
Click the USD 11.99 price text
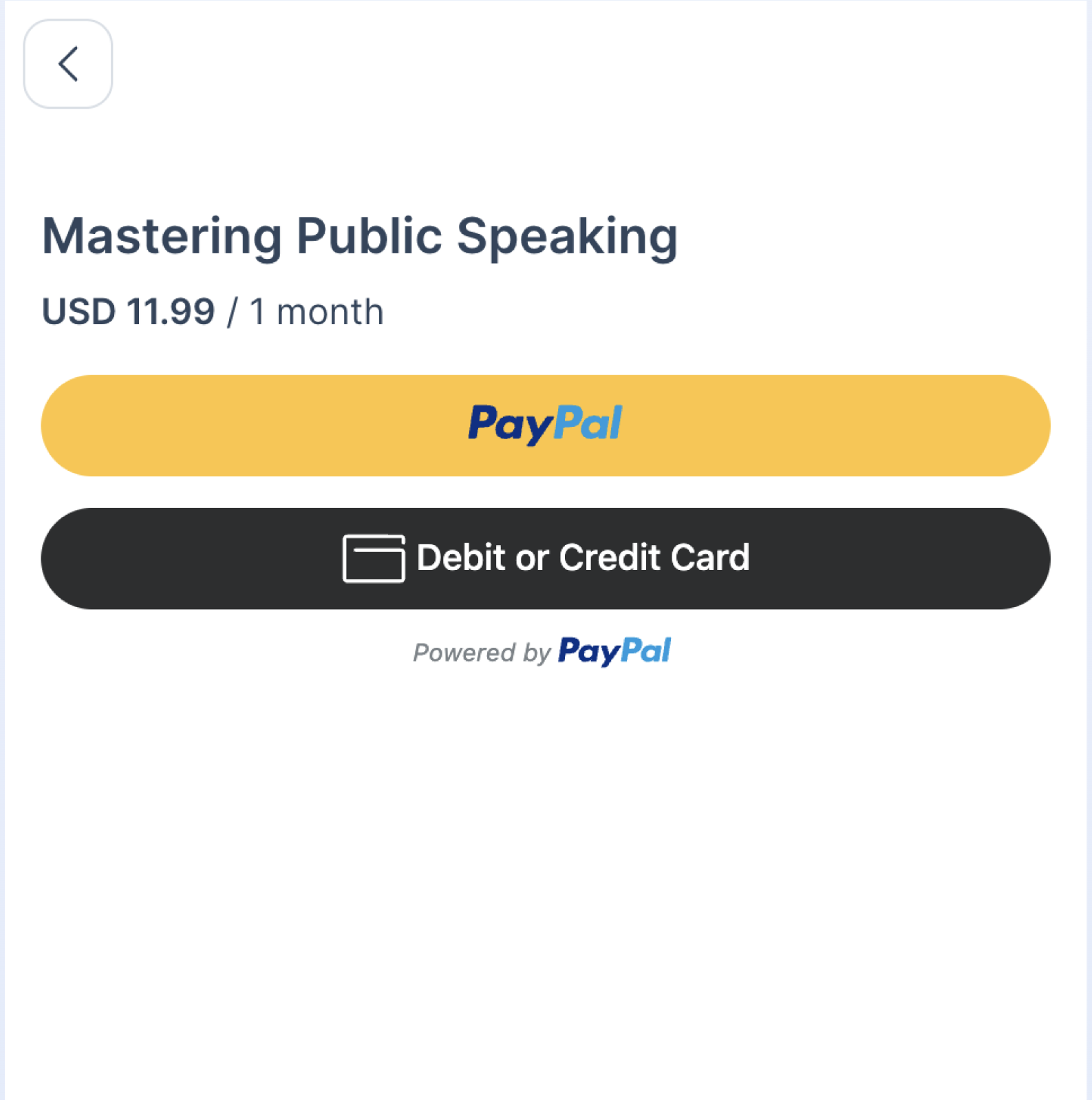128,310
